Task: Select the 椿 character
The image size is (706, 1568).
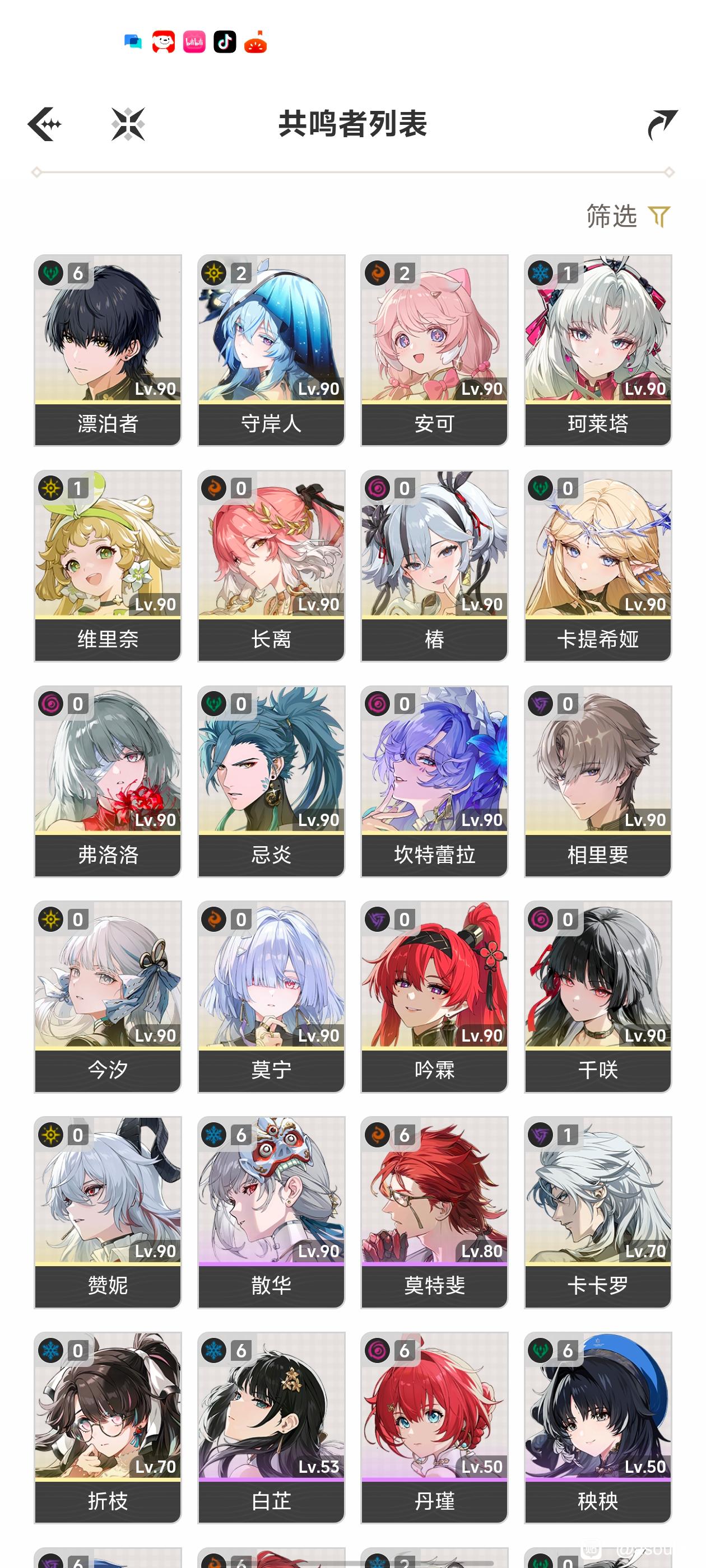Action: 434,566
